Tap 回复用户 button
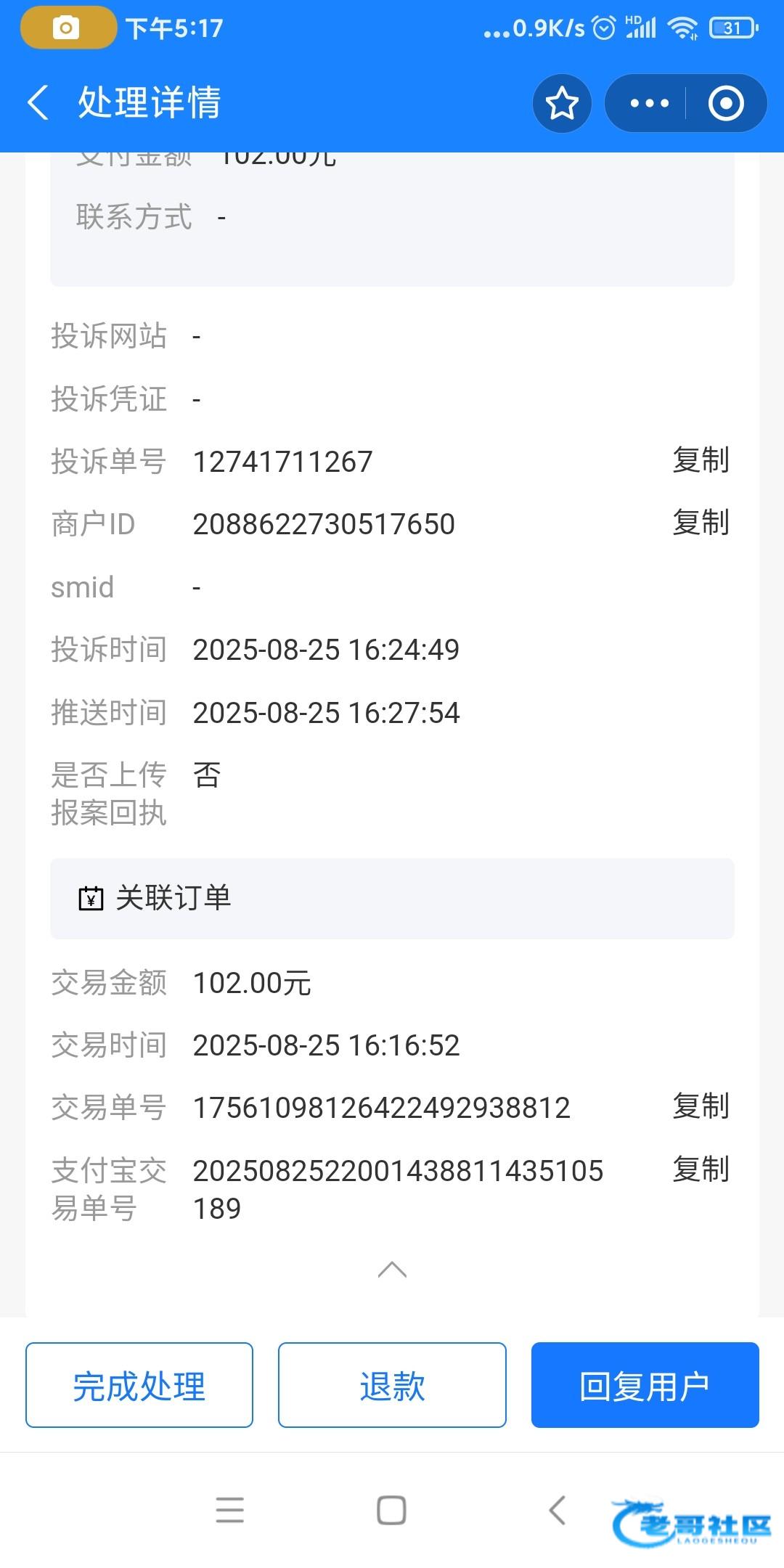Screen dimensions: 784x1568 coord(645,1385)
